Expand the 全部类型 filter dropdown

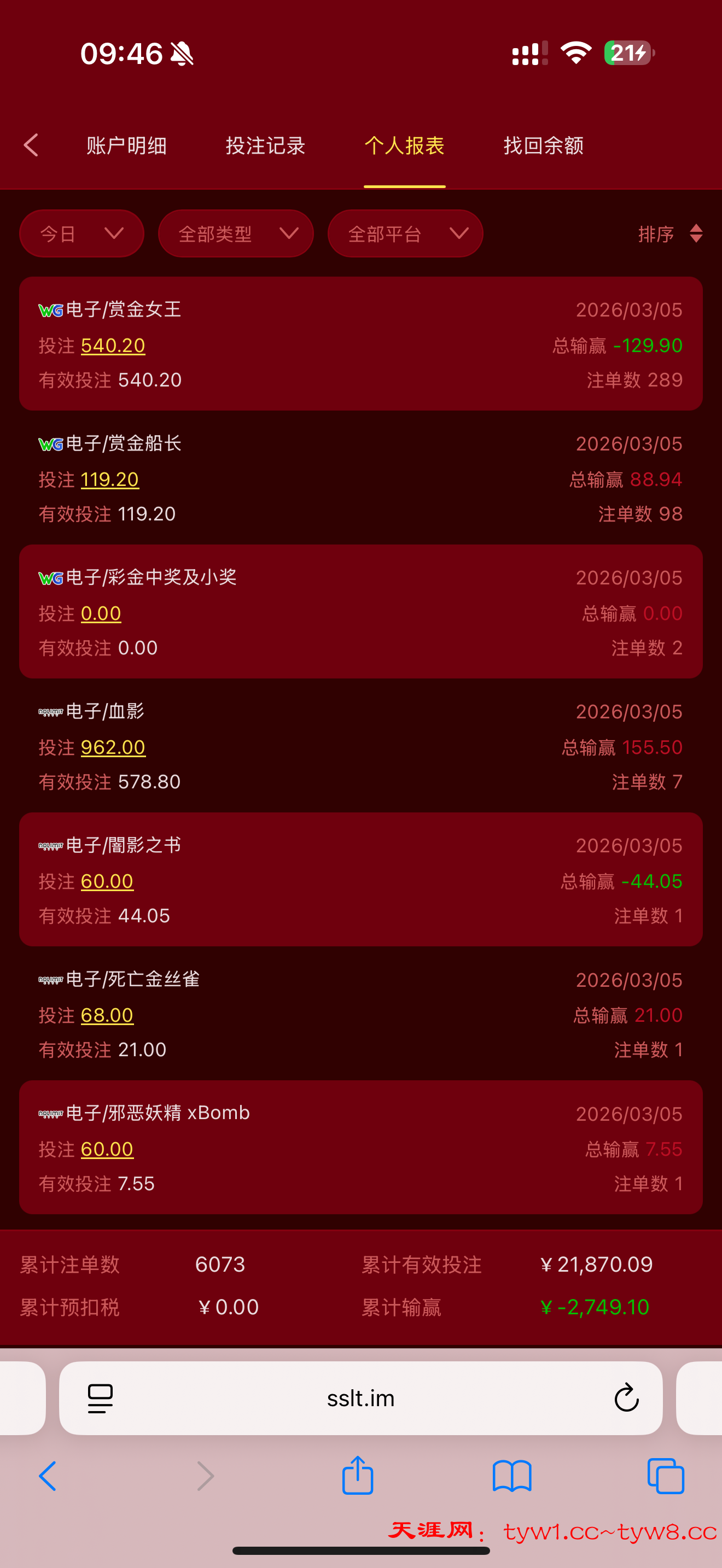click(x=236, y=234)
